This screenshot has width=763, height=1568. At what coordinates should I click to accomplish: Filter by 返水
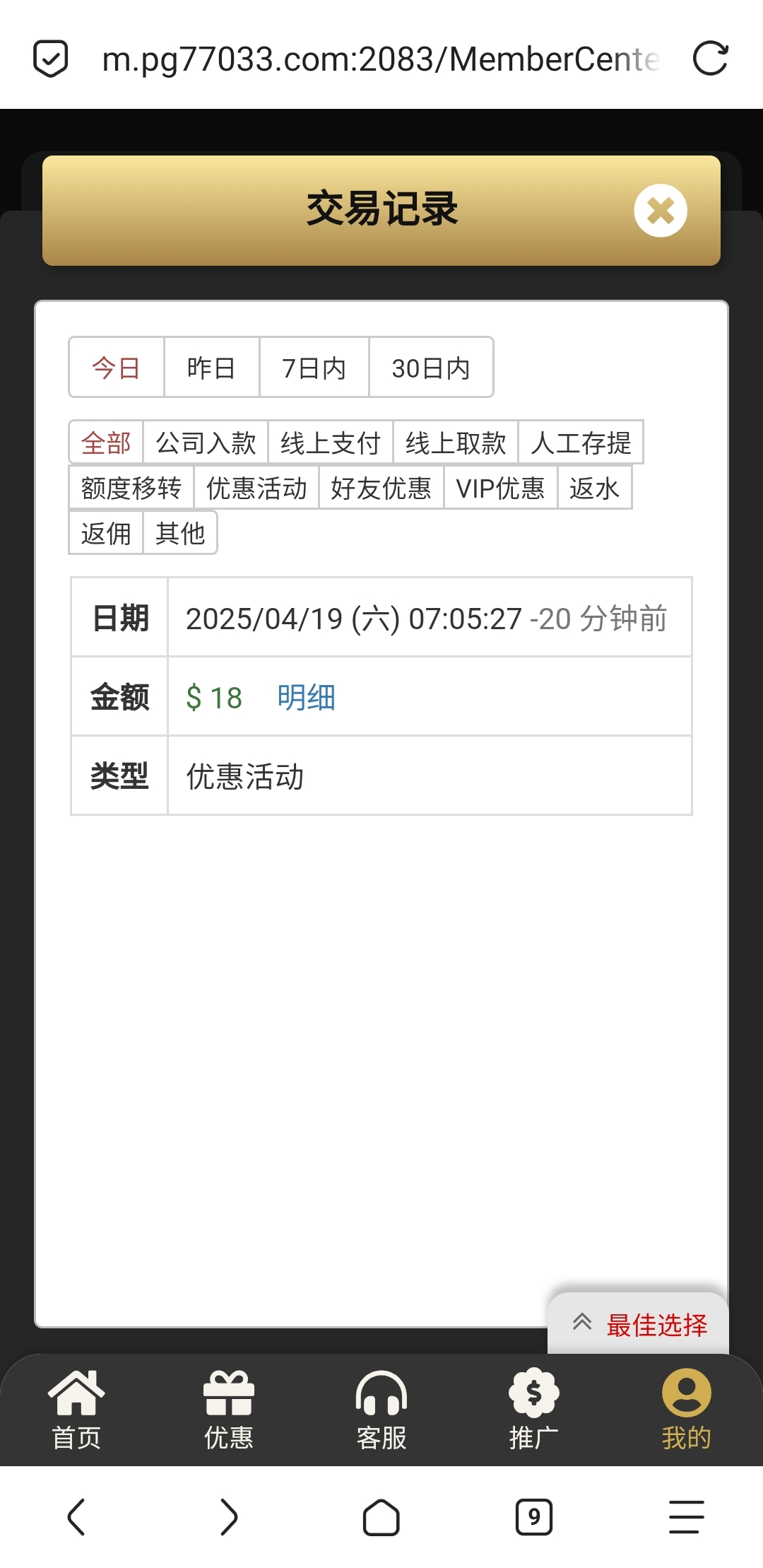pos(594,488)
